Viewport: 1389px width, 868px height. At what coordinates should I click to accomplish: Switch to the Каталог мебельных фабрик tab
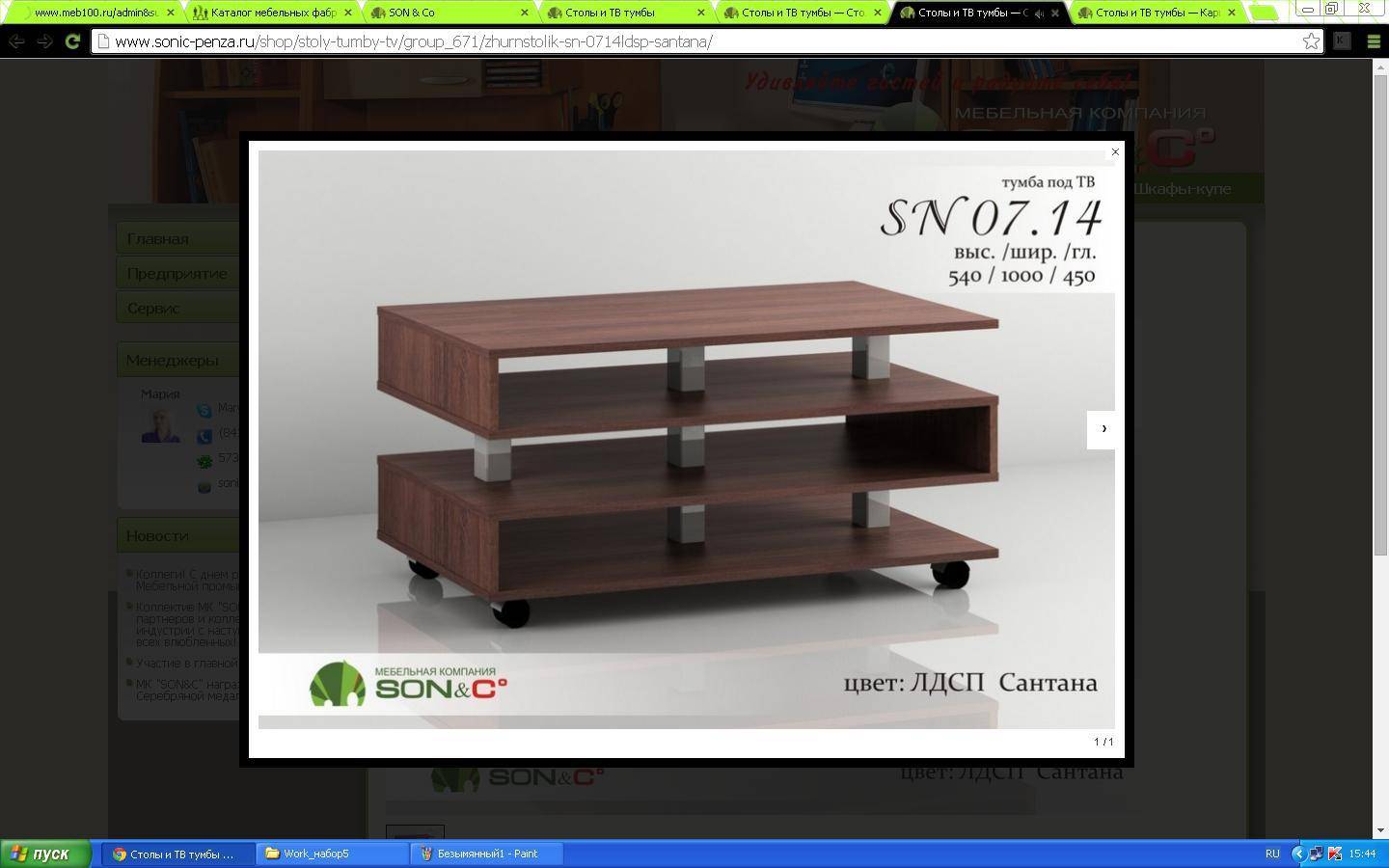[x=272, y=13]
